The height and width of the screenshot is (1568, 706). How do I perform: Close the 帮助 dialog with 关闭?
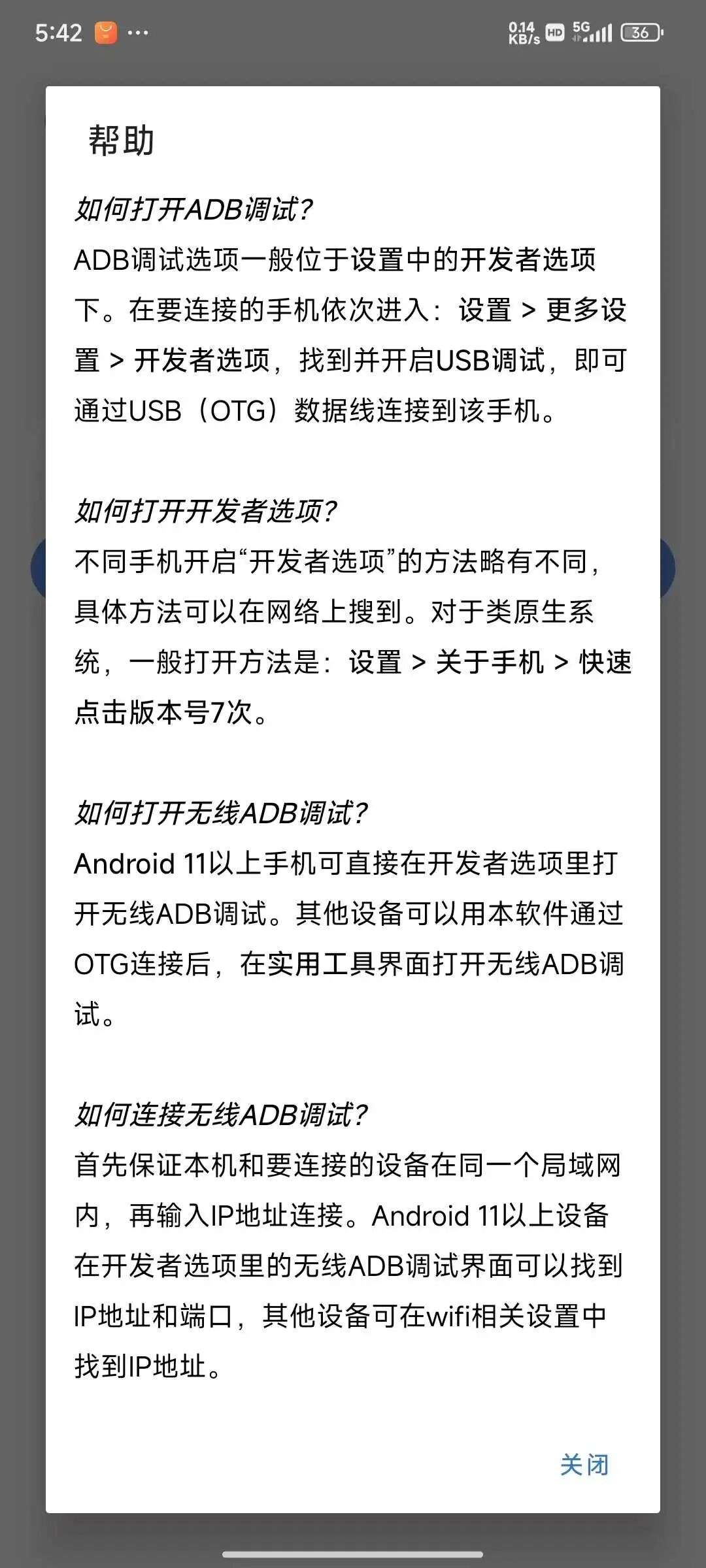tap(584, 1464)
